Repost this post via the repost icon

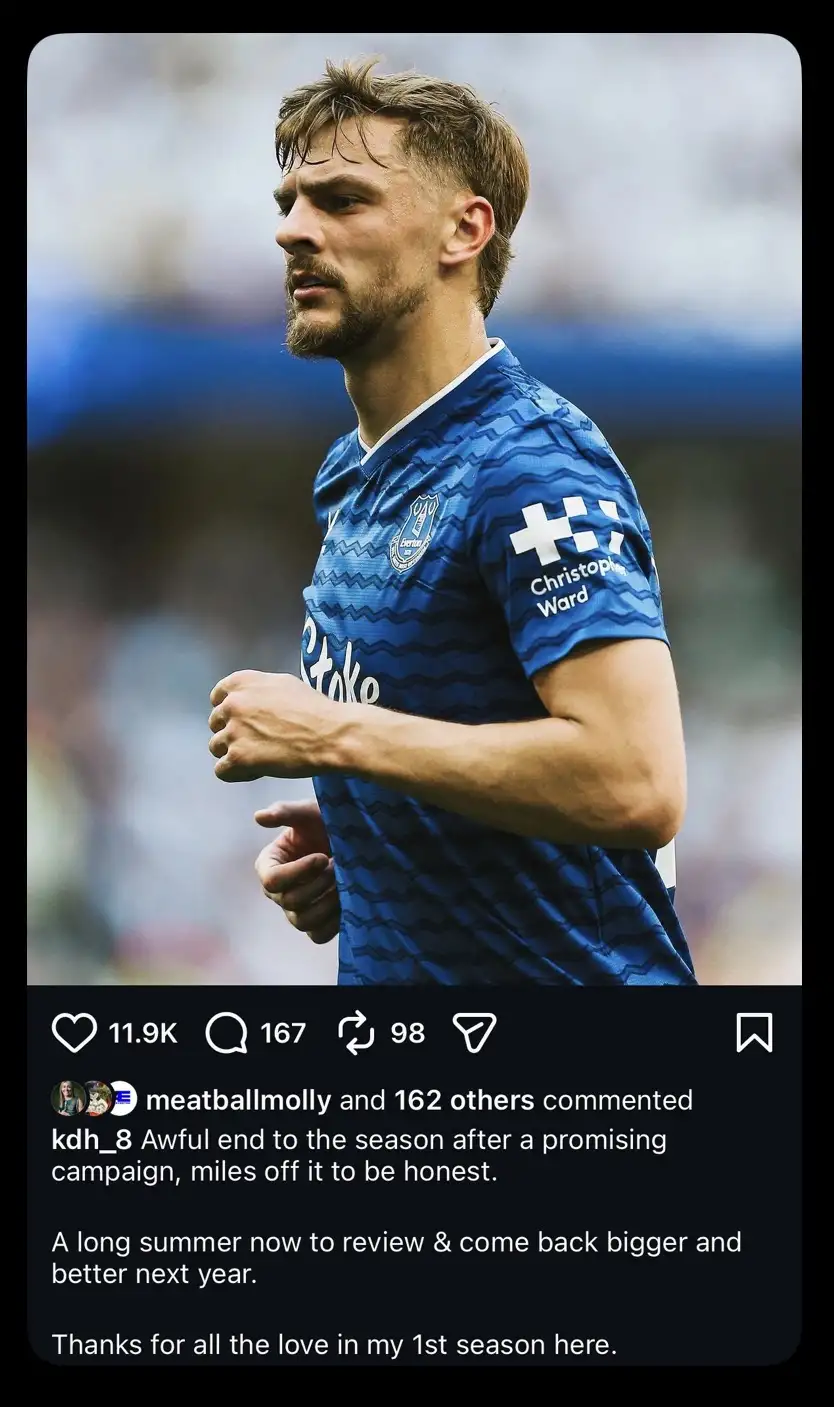pos(356,1033)
